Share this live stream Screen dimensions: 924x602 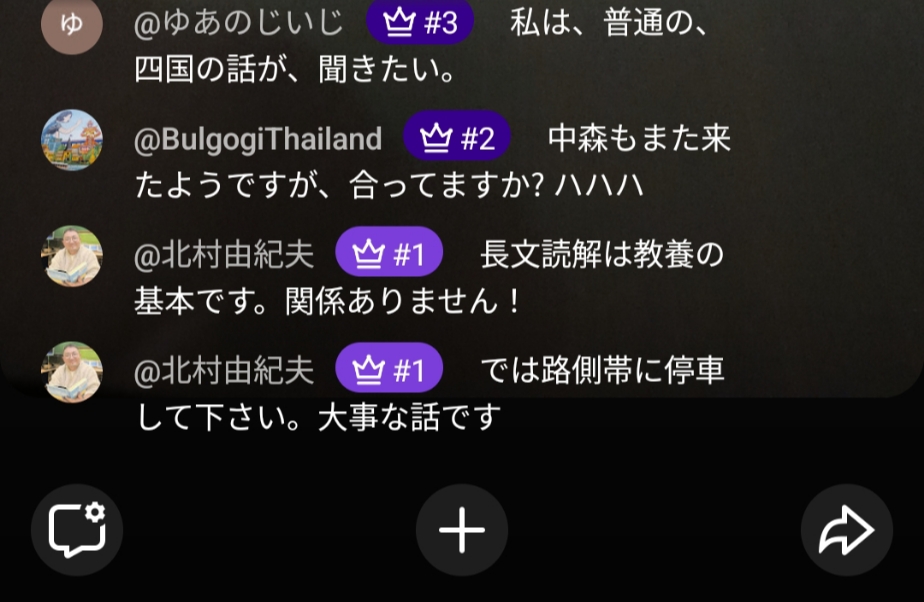[846, 530]
